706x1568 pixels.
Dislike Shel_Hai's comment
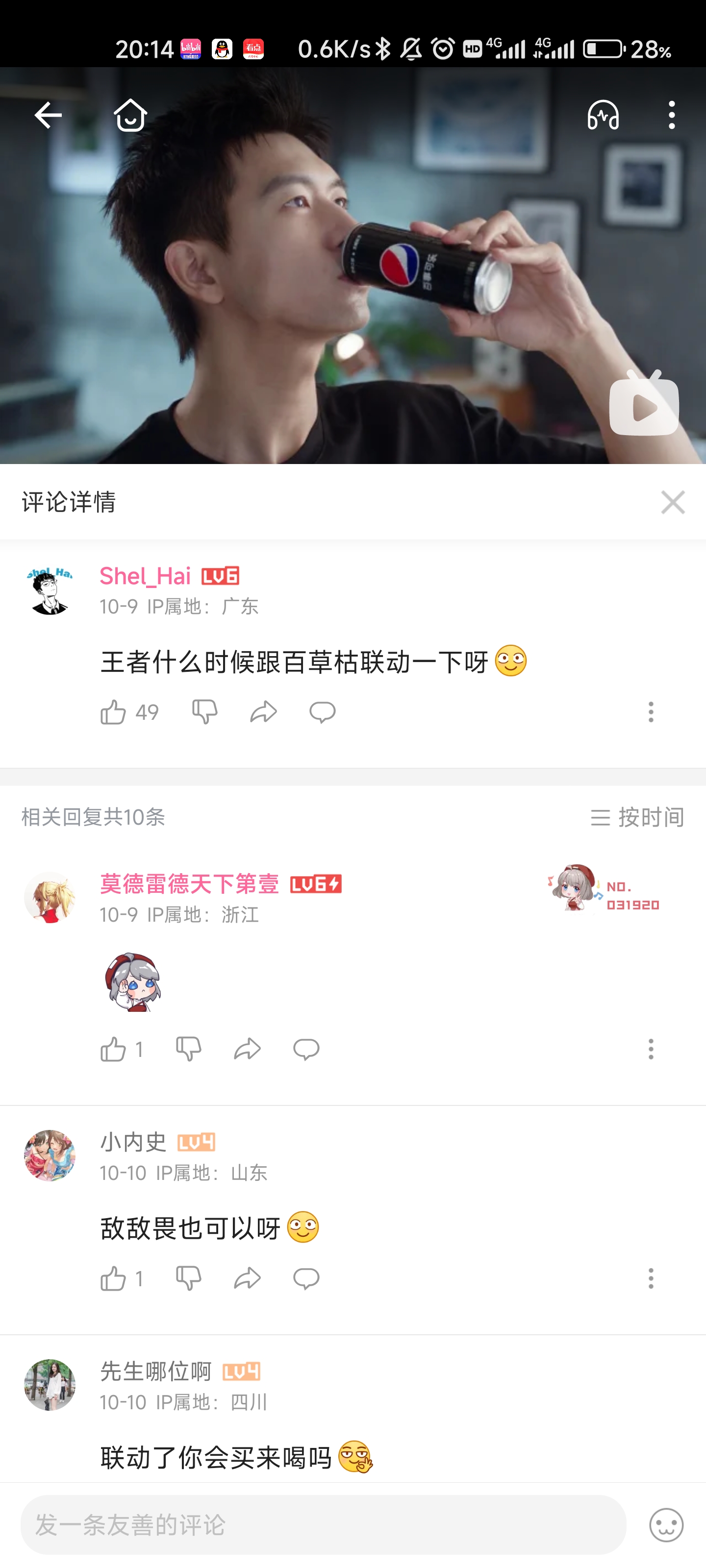pyautogui.click(x=204, y=711)
